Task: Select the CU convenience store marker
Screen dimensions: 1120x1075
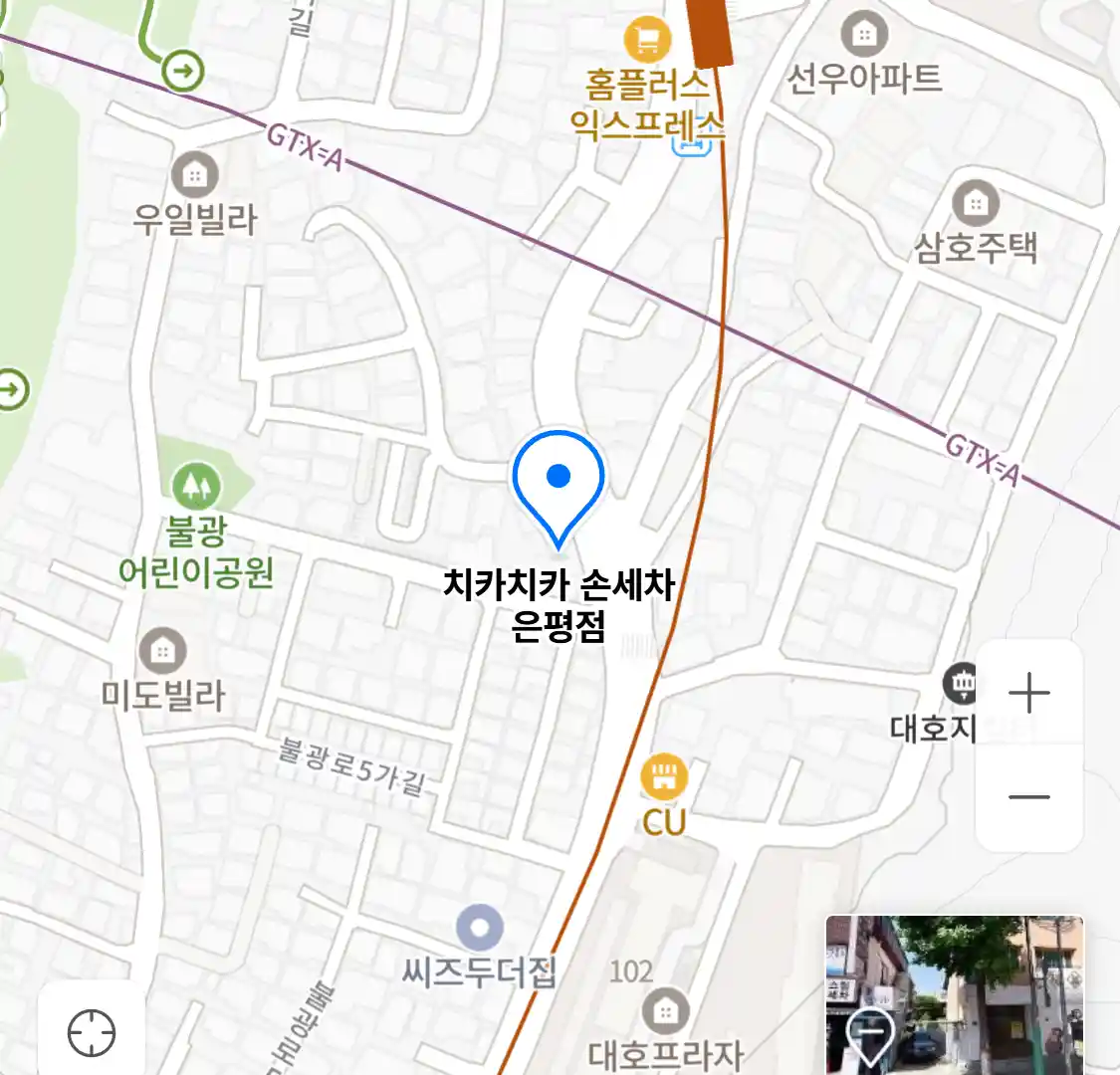Action: 664,778
